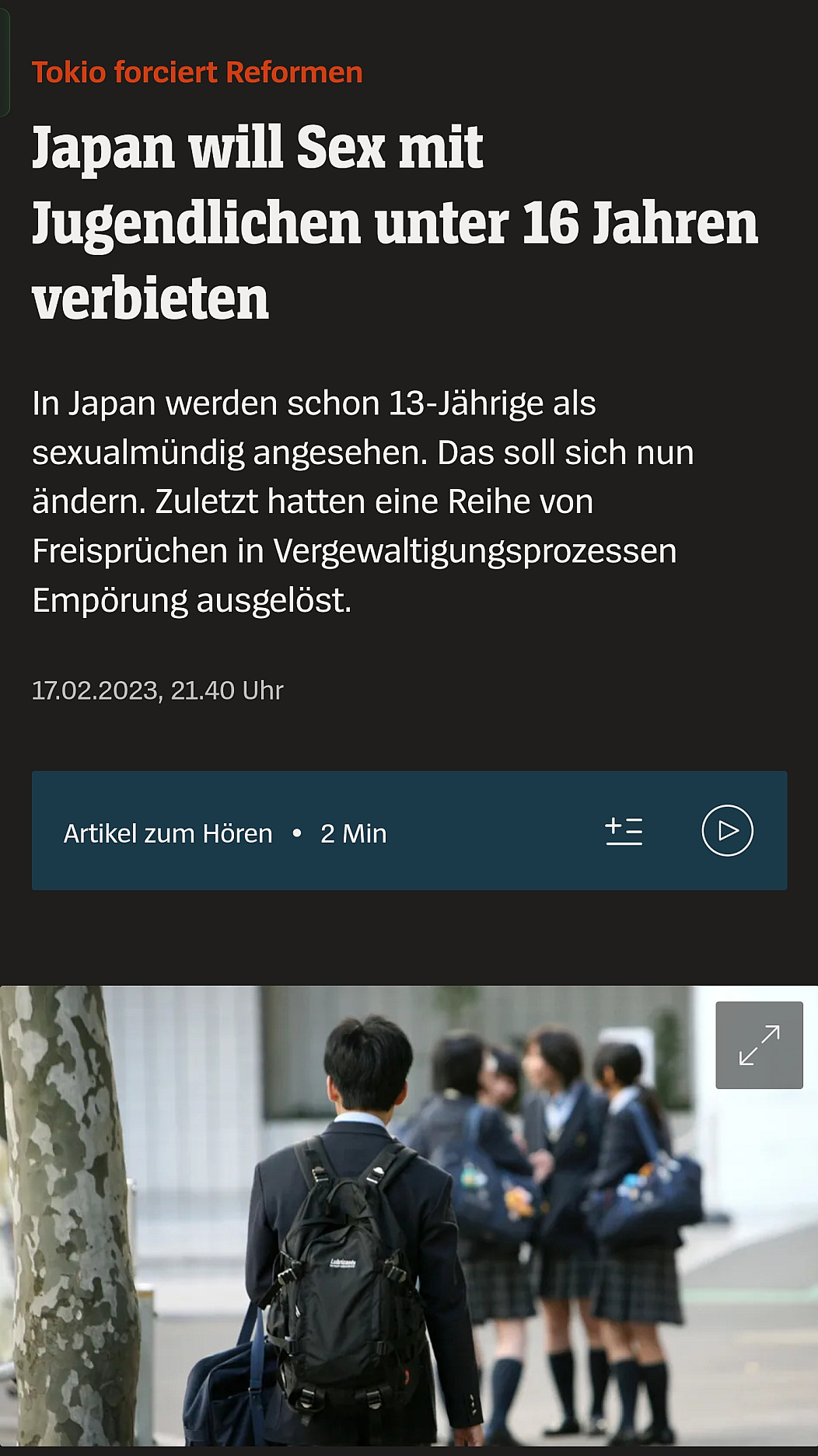Viewport: 818px width, 1456px height.
Task: Add article audio to the playlist
Action: [624, 831]
